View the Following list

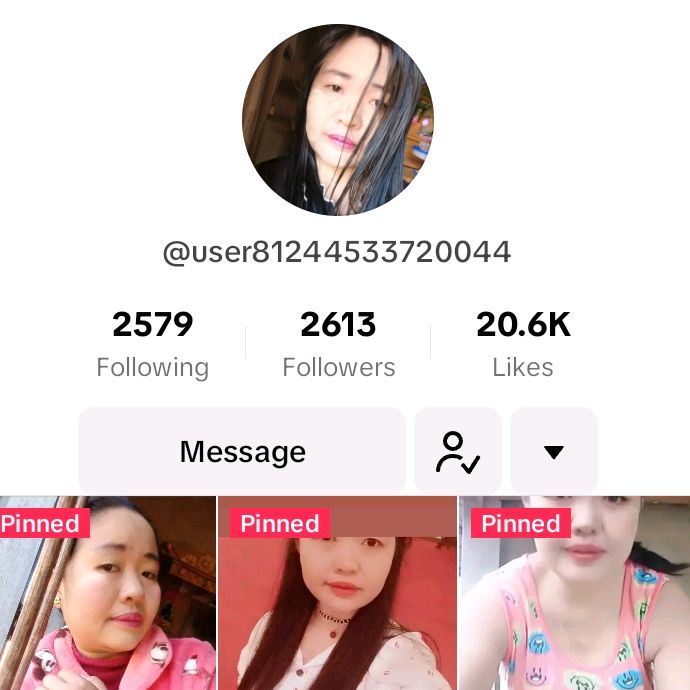tap(152, 344)
